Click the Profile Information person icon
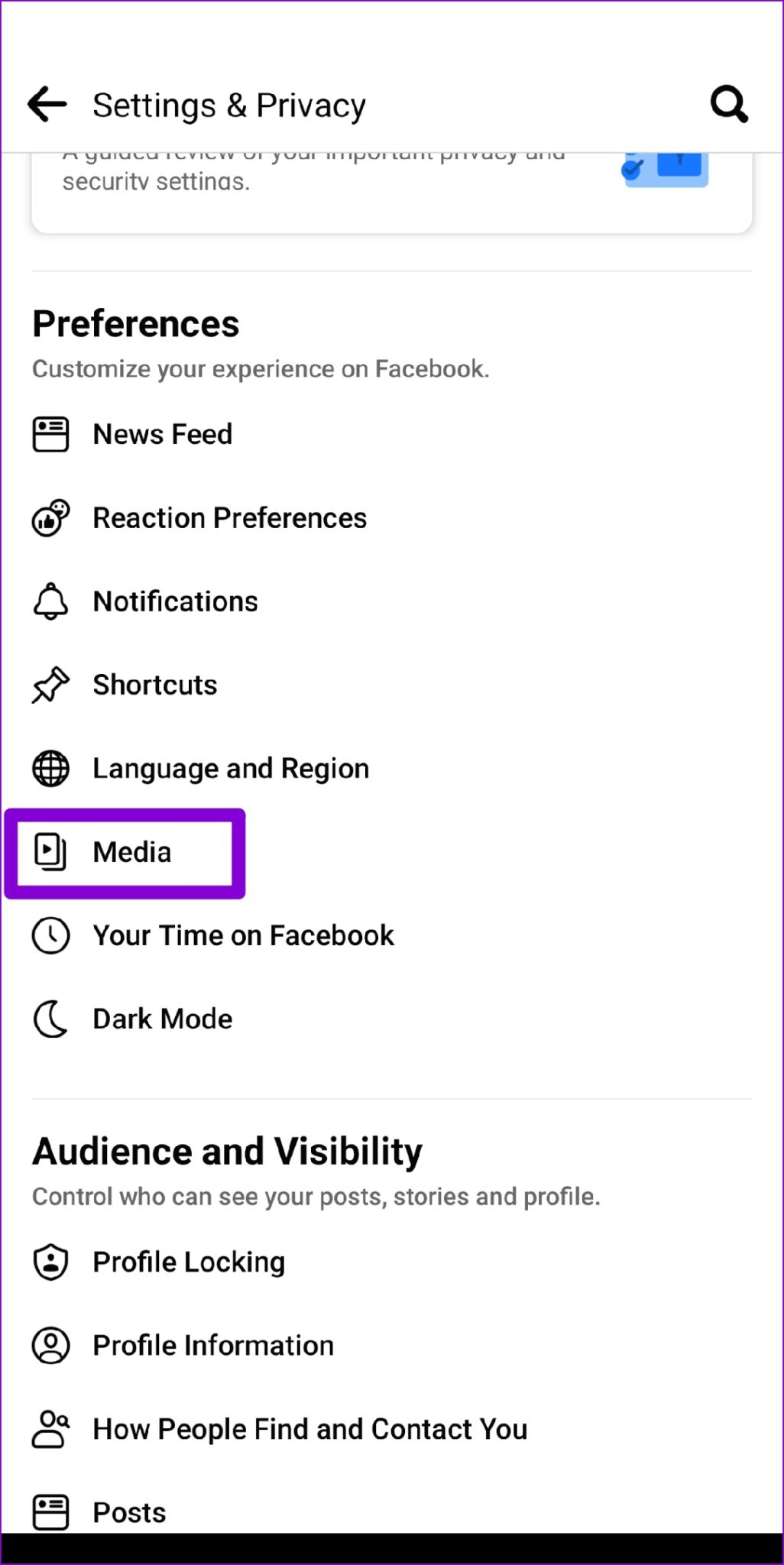The height and width of the screenshot is (1565, 784). [x=50, y=1346]
